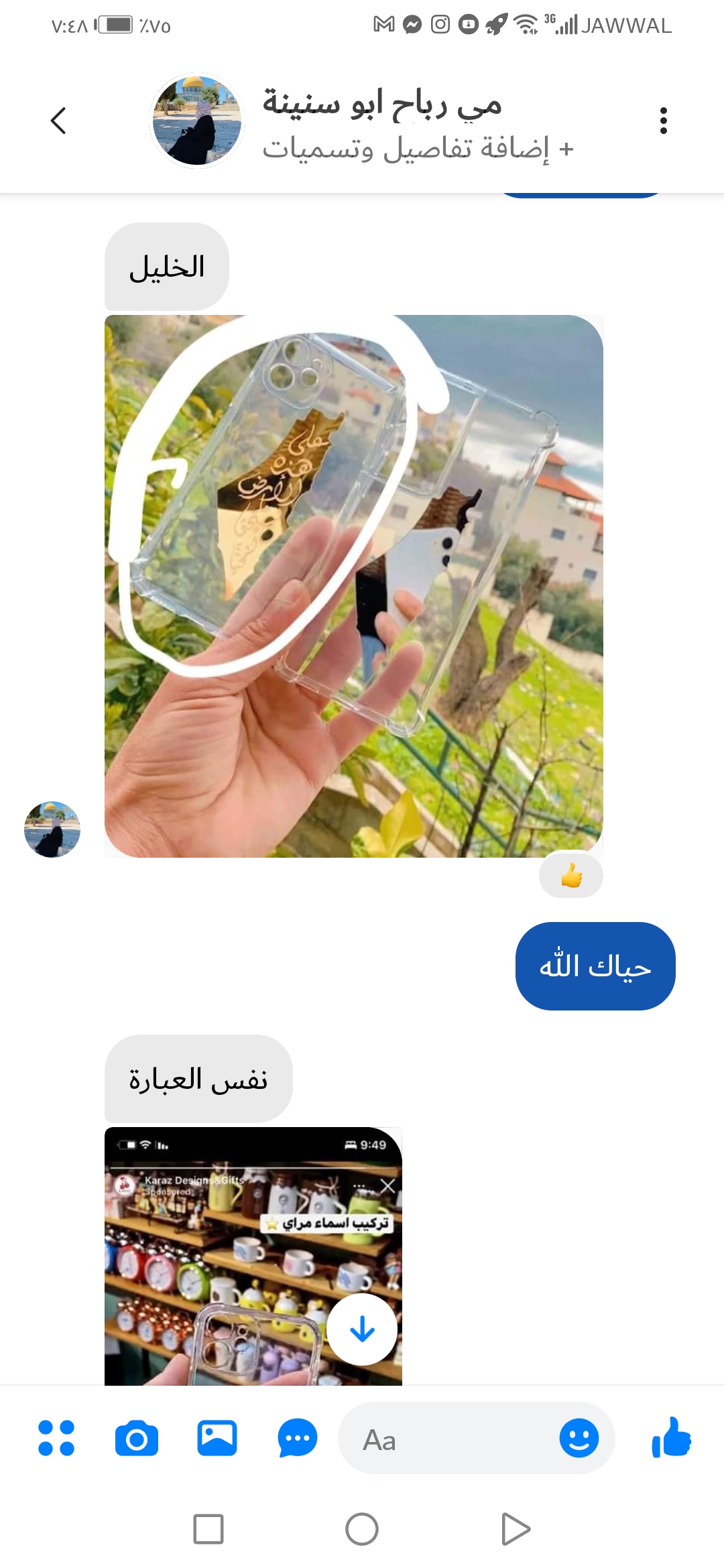Open the chat bubble quick replies icon

coord(298,1438)
